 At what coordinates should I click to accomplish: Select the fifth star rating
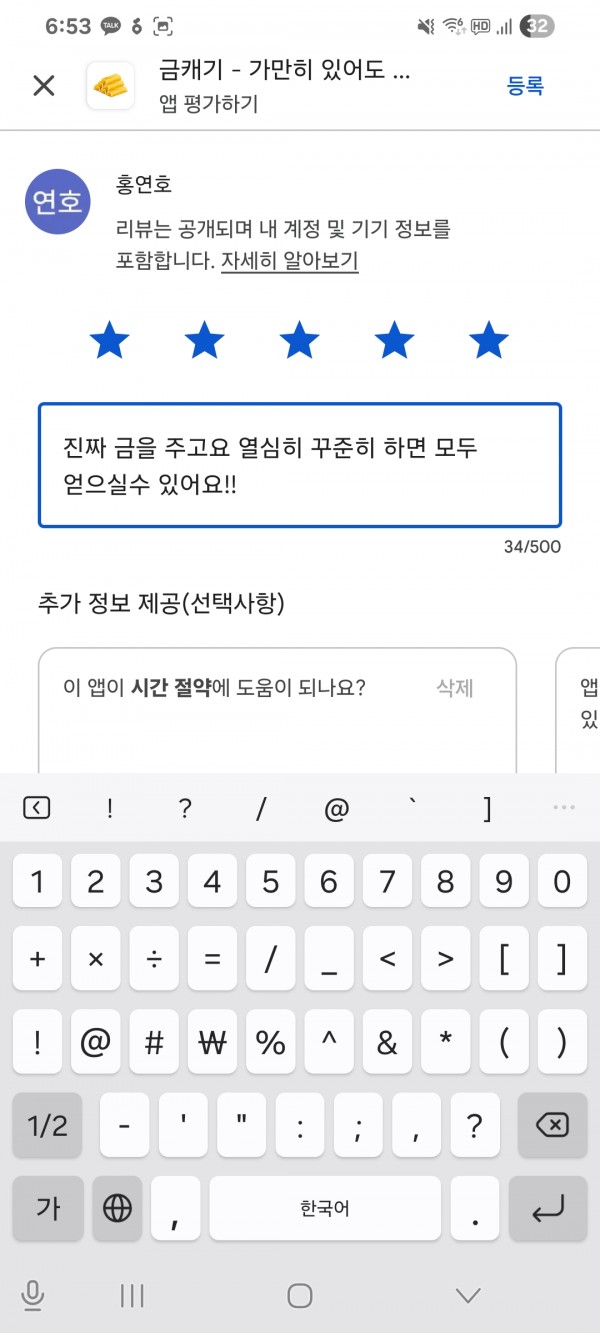tap(489, 341)
